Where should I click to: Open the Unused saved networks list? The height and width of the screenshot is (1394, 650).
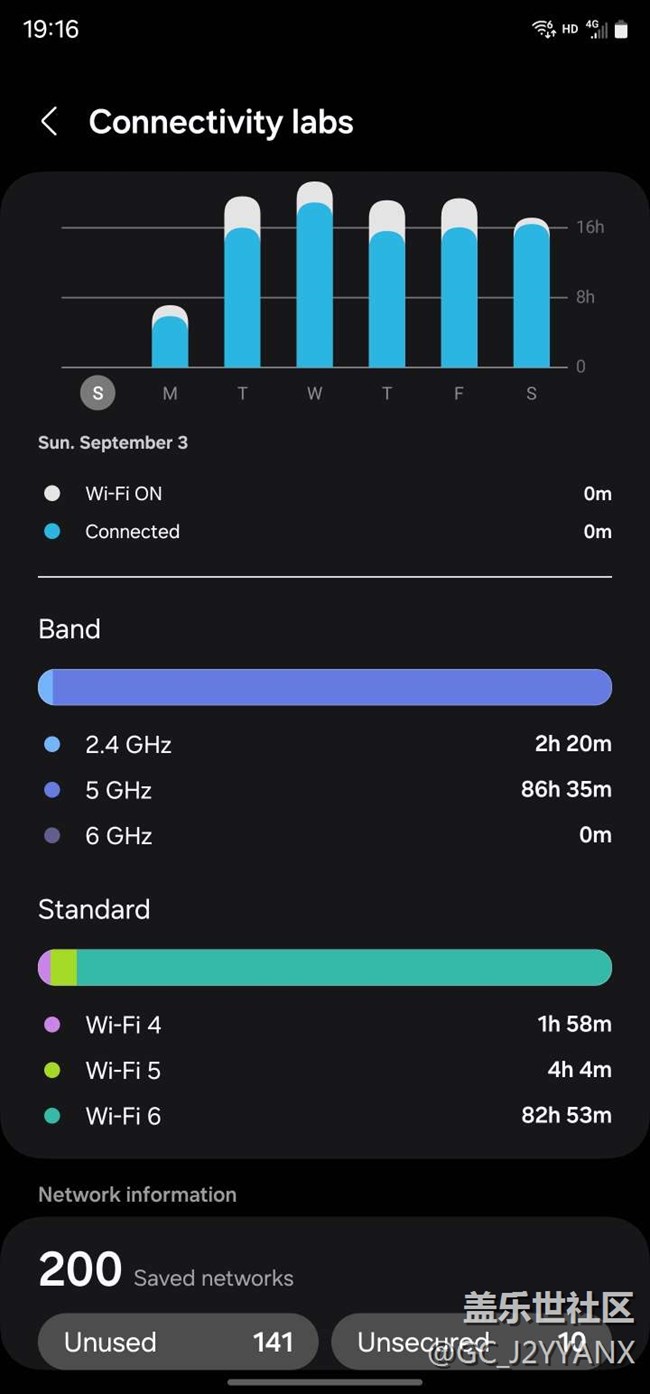(x=178, y=1342)
